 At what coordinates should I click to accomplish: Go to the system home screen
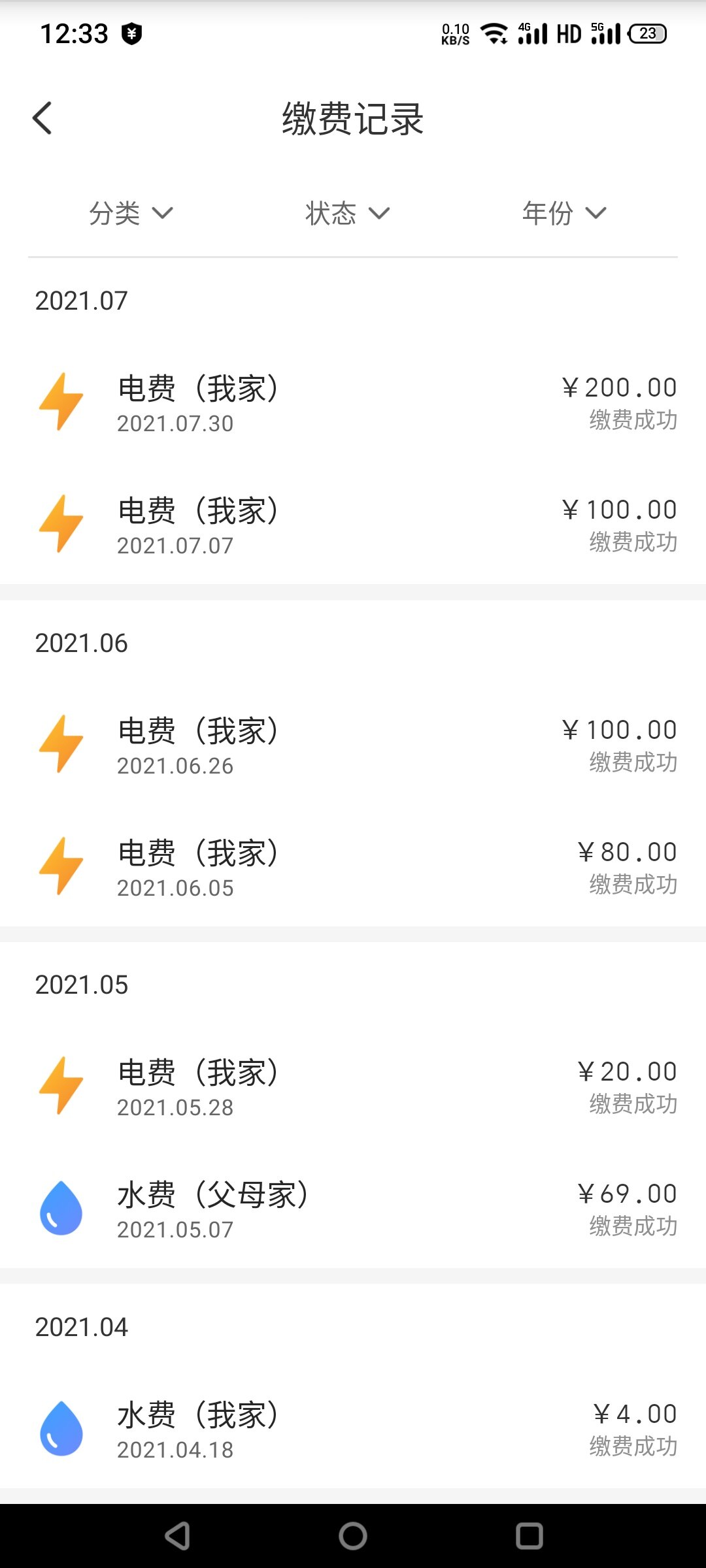click(x=353, y=1536)
